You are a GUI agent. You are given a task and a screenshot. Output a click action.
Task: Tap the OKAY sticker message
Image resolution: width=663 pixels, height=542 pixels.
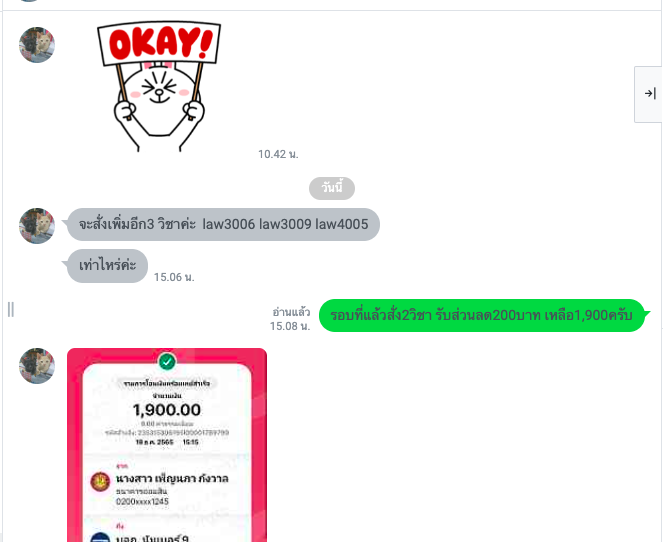tap(158, 88)
